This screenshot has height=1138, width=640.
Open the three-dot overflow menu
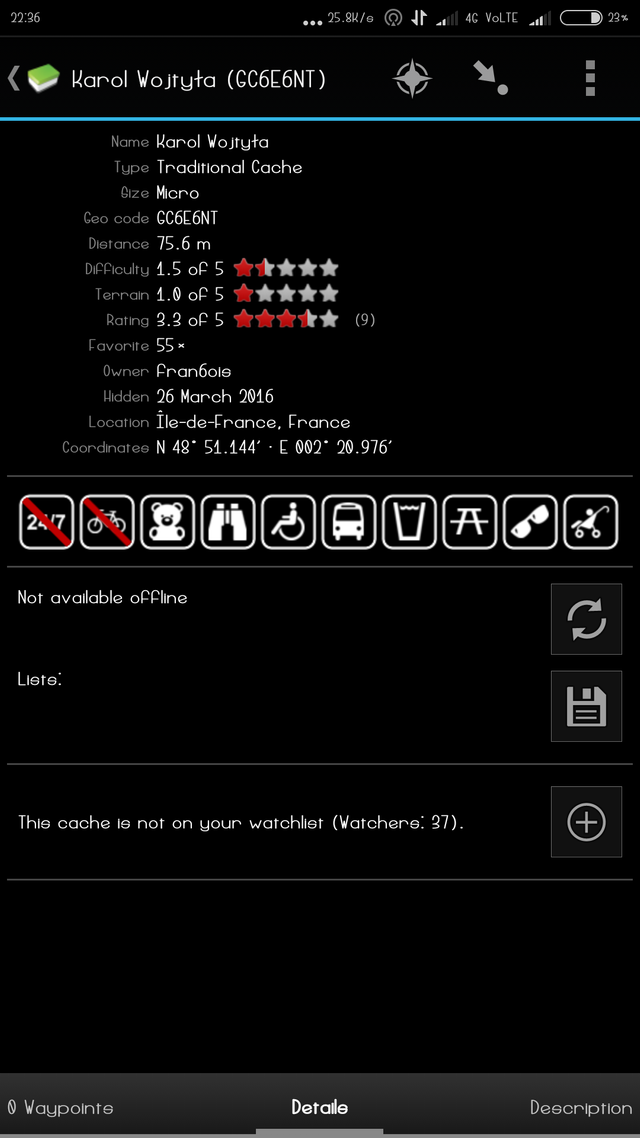[590, 78]
